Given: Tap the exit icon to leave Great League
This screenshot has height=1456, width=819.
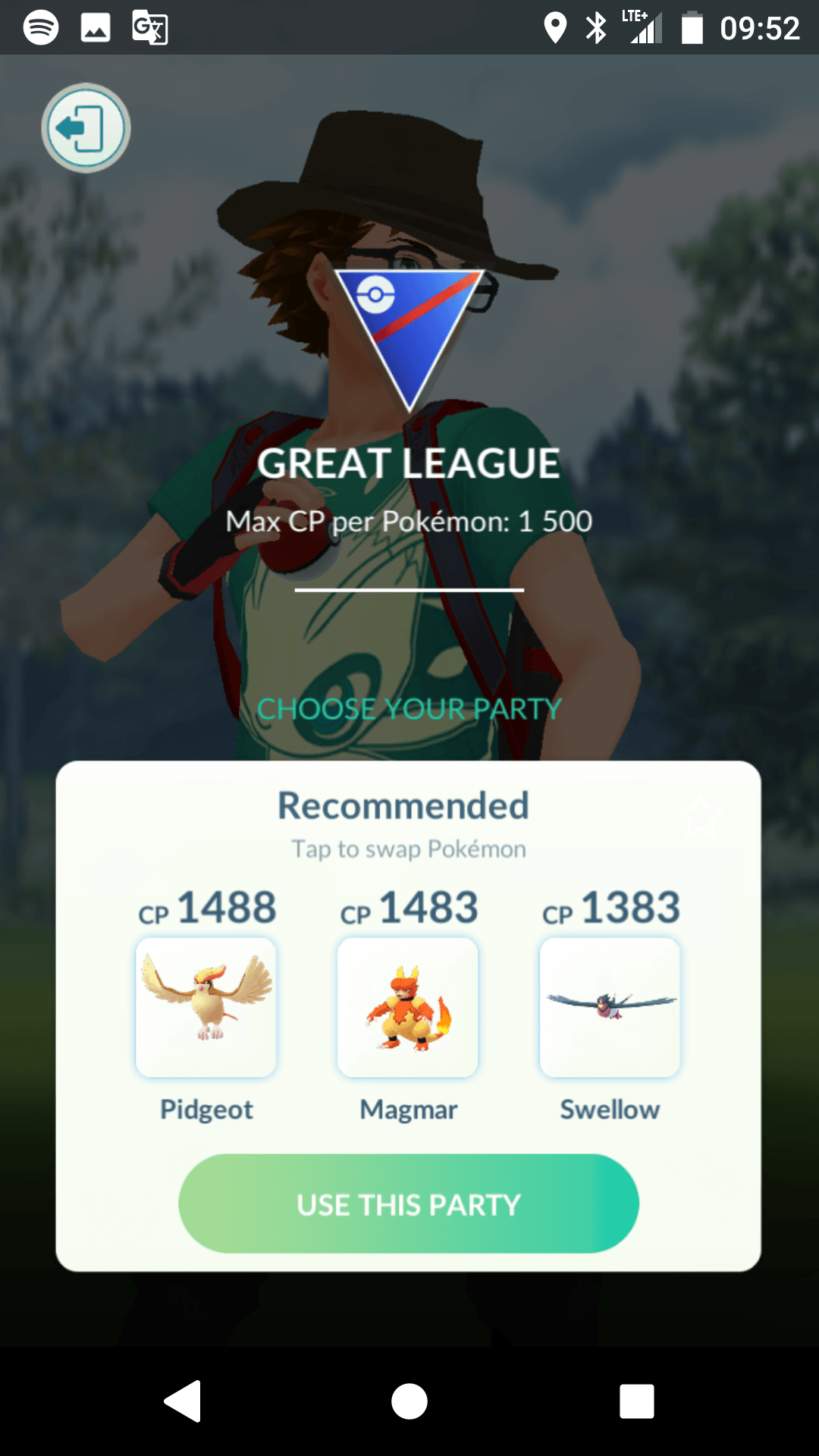Looking at the screenshot, I should (86, 127).
